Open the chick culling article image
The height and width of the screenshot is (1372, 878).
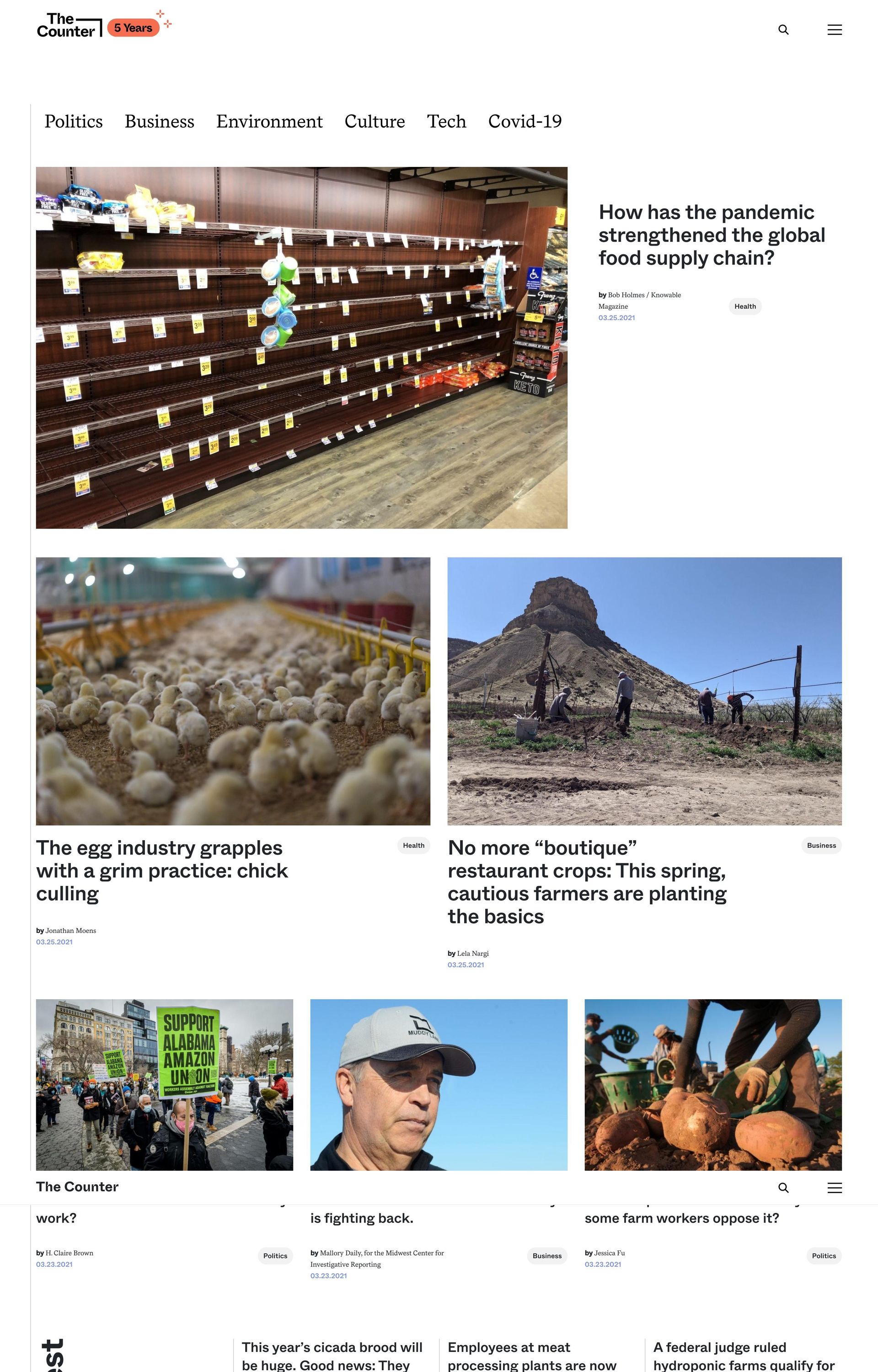tap(233, 691)
